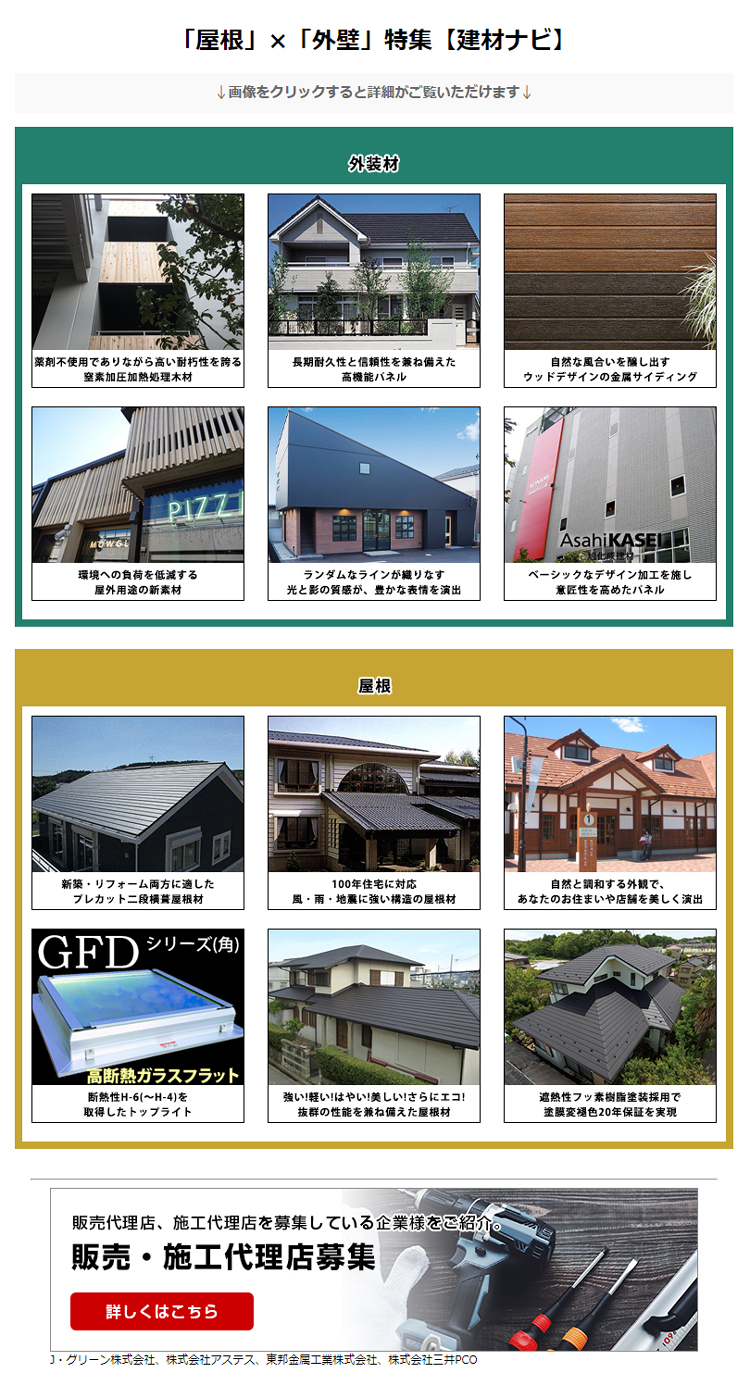View the wood-design metal siding card
750x1373 pixels.
(610, 290)
